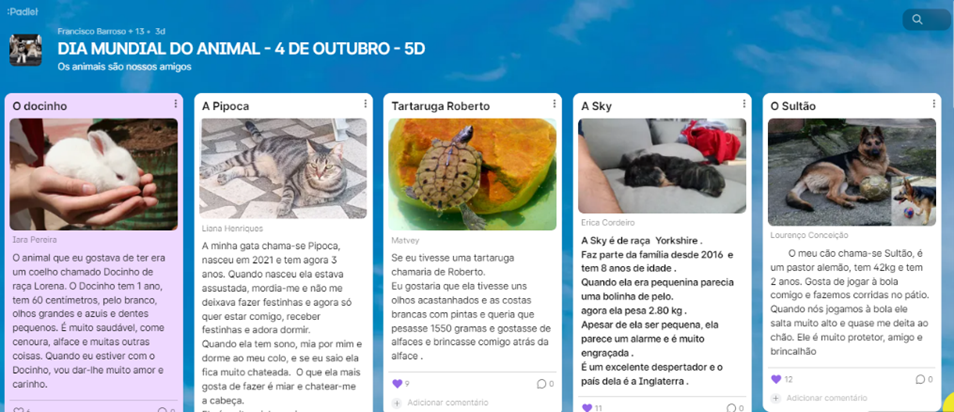Like the A Sky post
The width and height of the screenshot is (954, 412).
pyautogui.click(x=587, y=407)
